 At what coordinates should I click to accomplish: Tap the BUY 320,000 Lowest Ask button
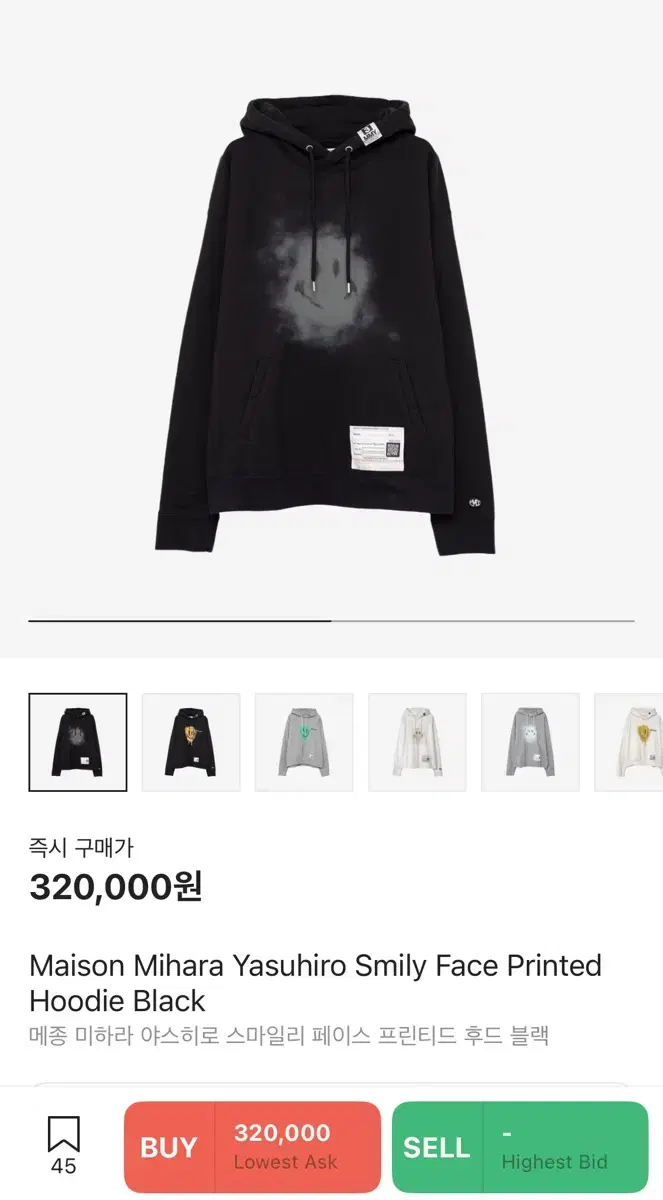[x=252, y=1147]
